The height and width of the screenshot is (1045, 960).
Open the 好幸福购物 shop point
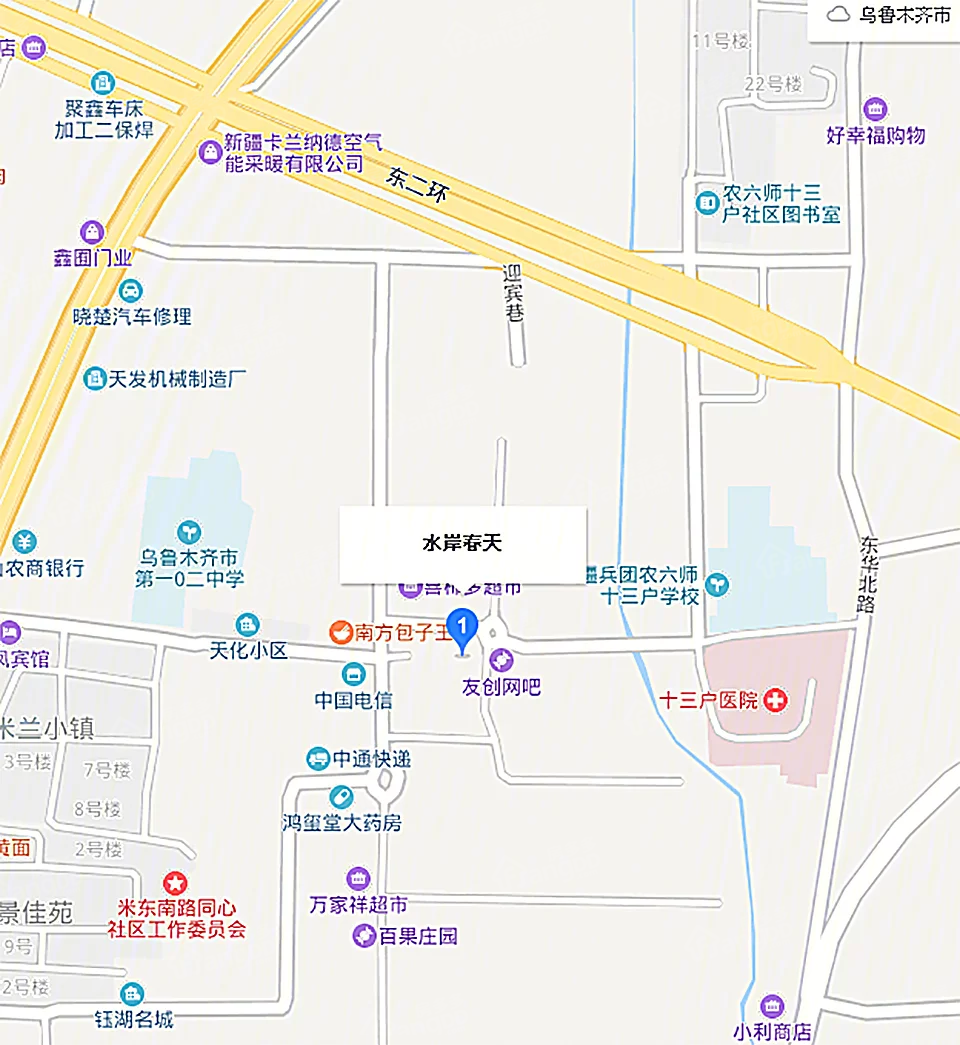click(876, 109)
